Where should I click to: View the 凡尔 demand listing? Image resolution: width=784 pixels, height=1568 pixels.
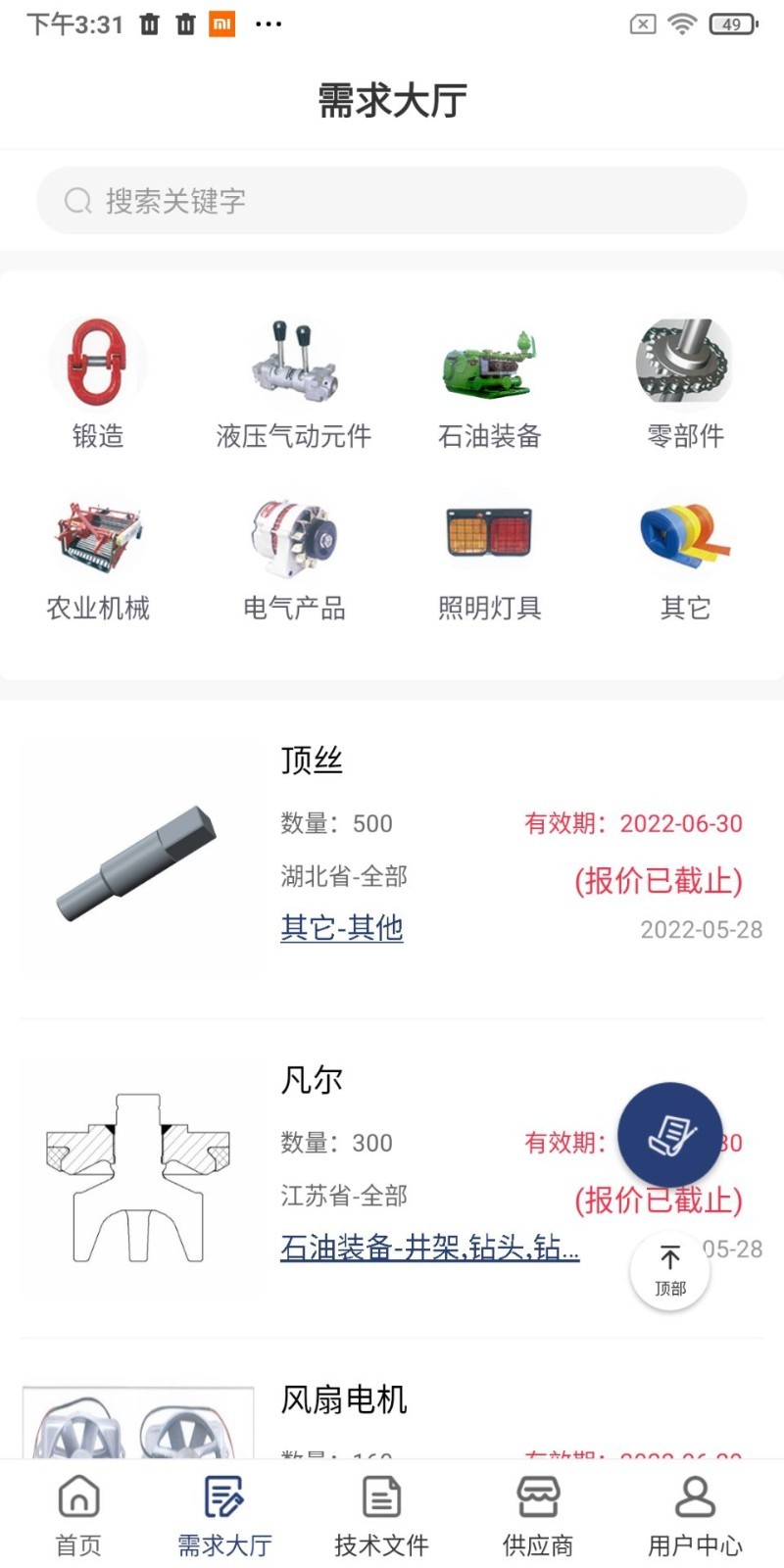coord(312,1080)
